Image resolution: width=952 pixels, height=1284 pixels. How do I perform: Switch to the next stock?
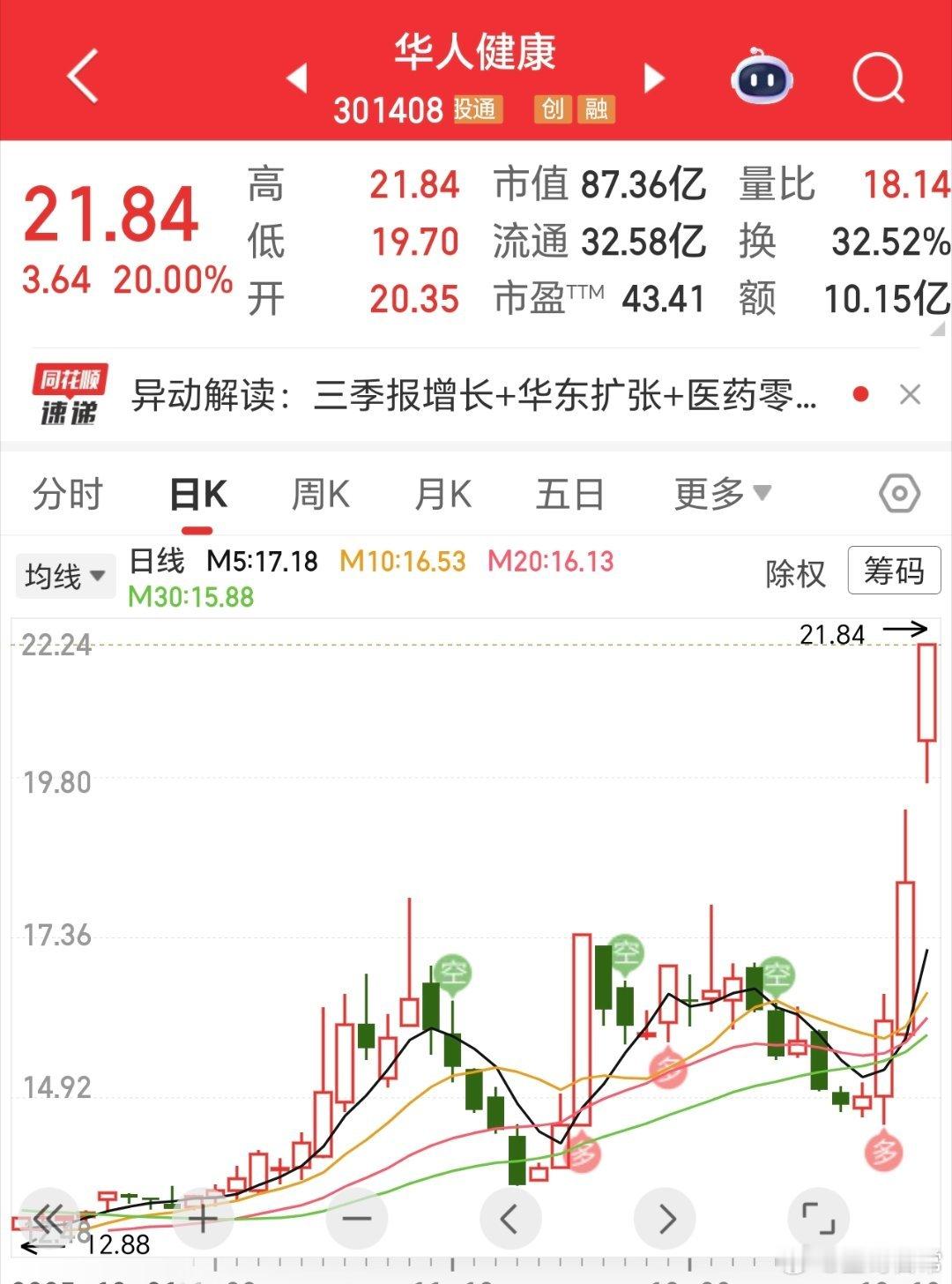654,78
